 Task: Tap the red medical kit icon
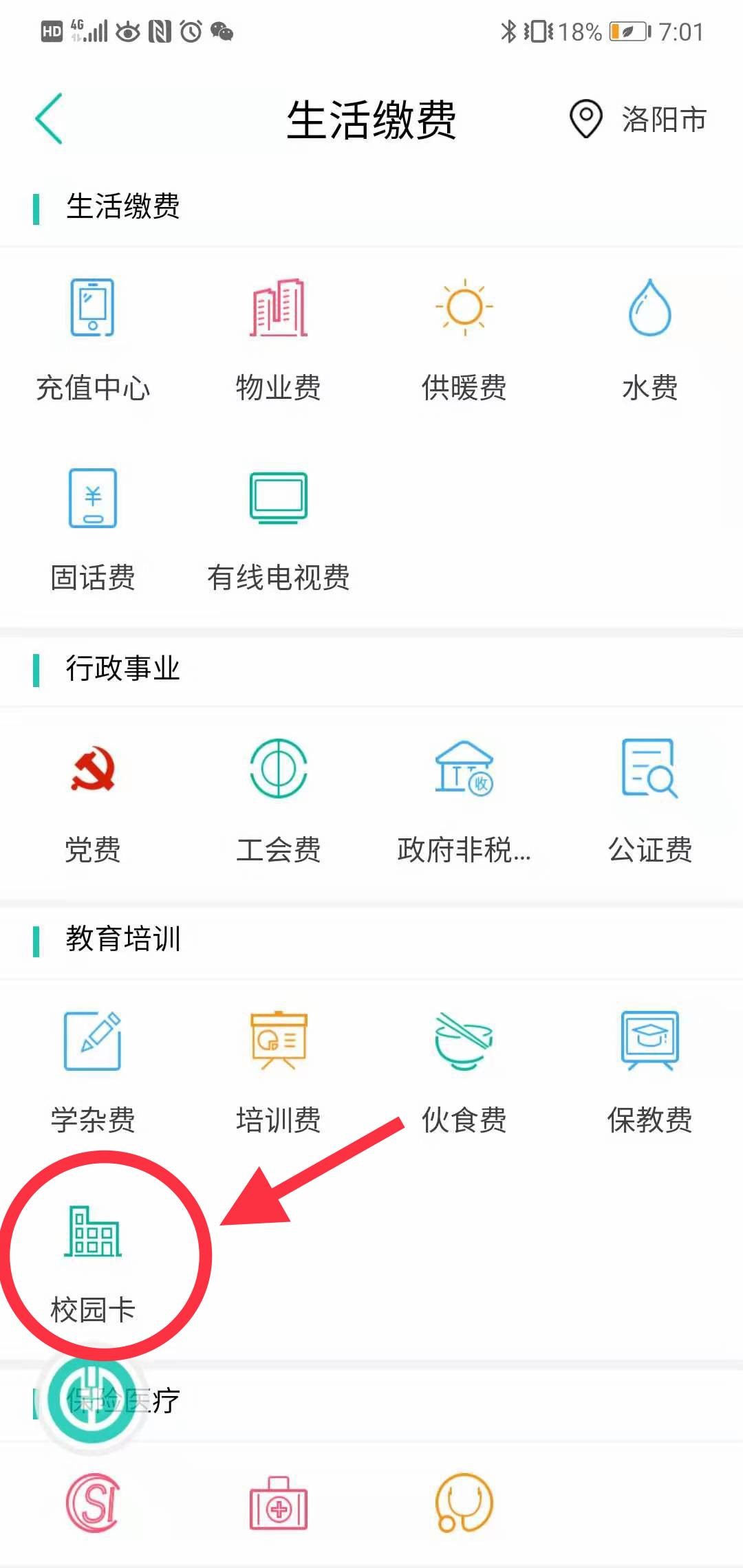coord(279,1503)
